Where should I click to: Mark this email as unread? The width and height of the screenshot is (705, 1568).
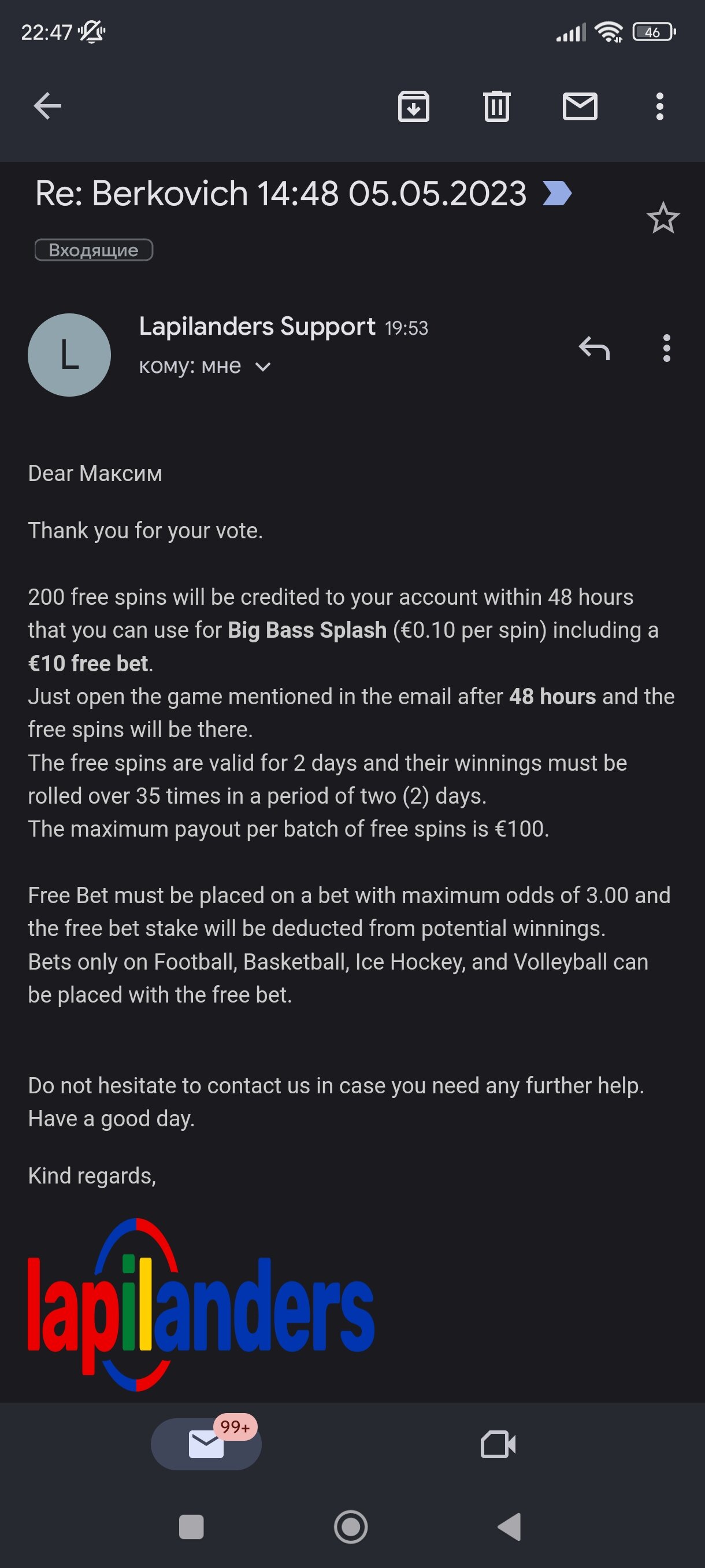580,106
